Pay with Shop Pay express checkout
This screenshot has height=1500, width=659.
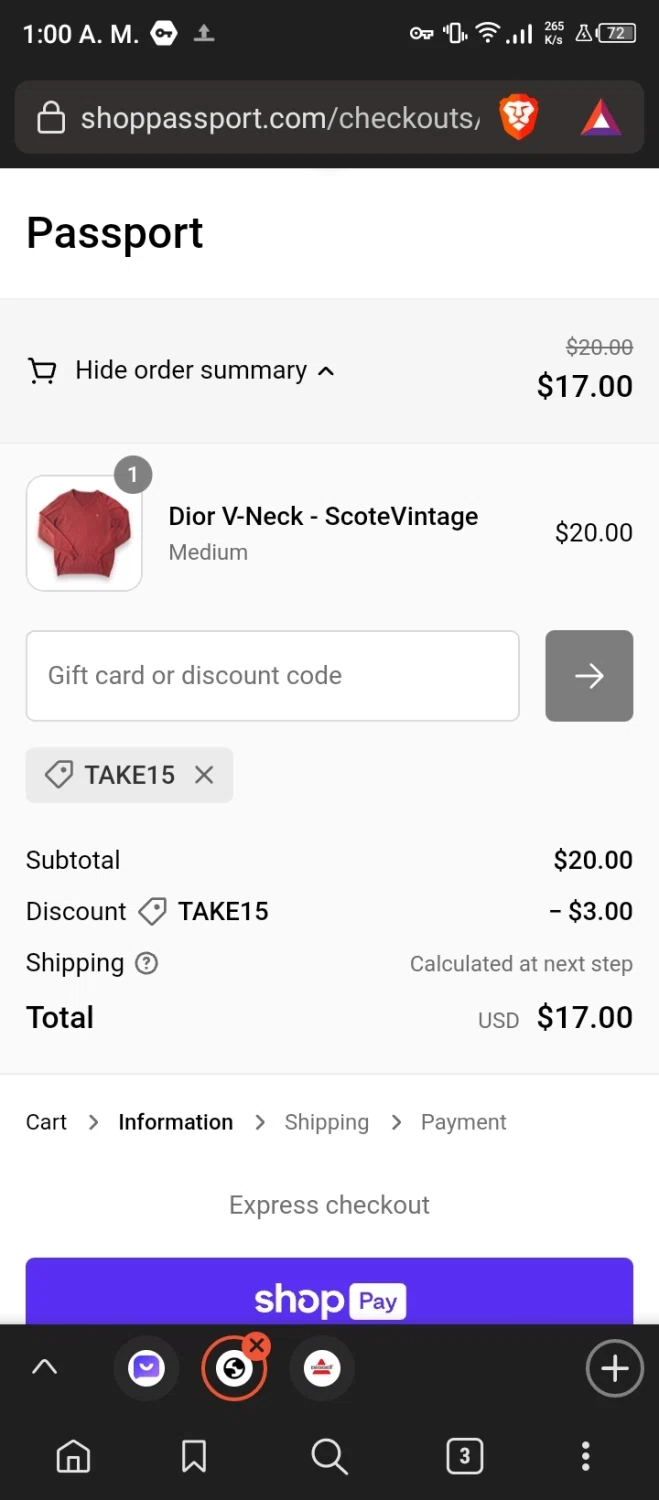point(329,1295)
